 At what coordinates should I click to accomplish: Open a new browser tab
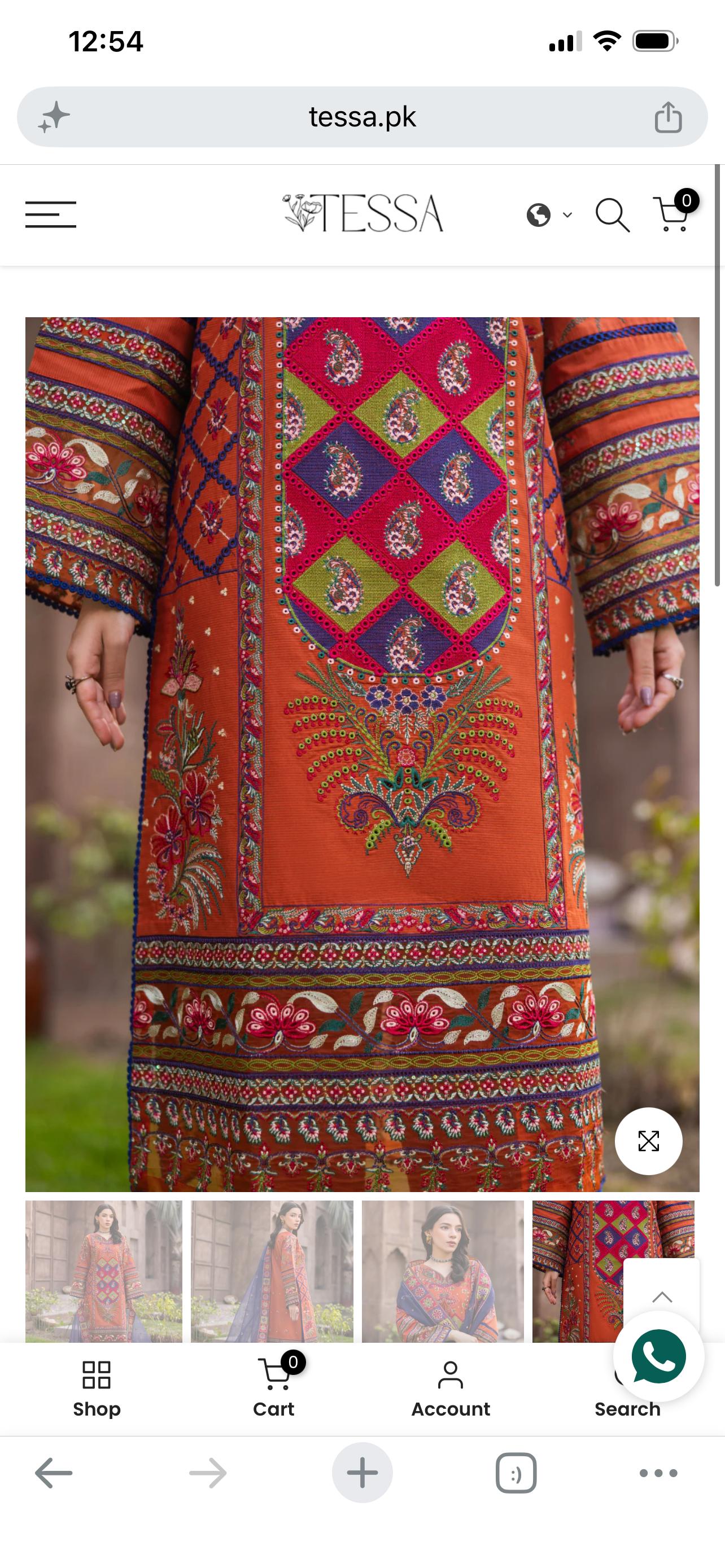coord(362,1473)
